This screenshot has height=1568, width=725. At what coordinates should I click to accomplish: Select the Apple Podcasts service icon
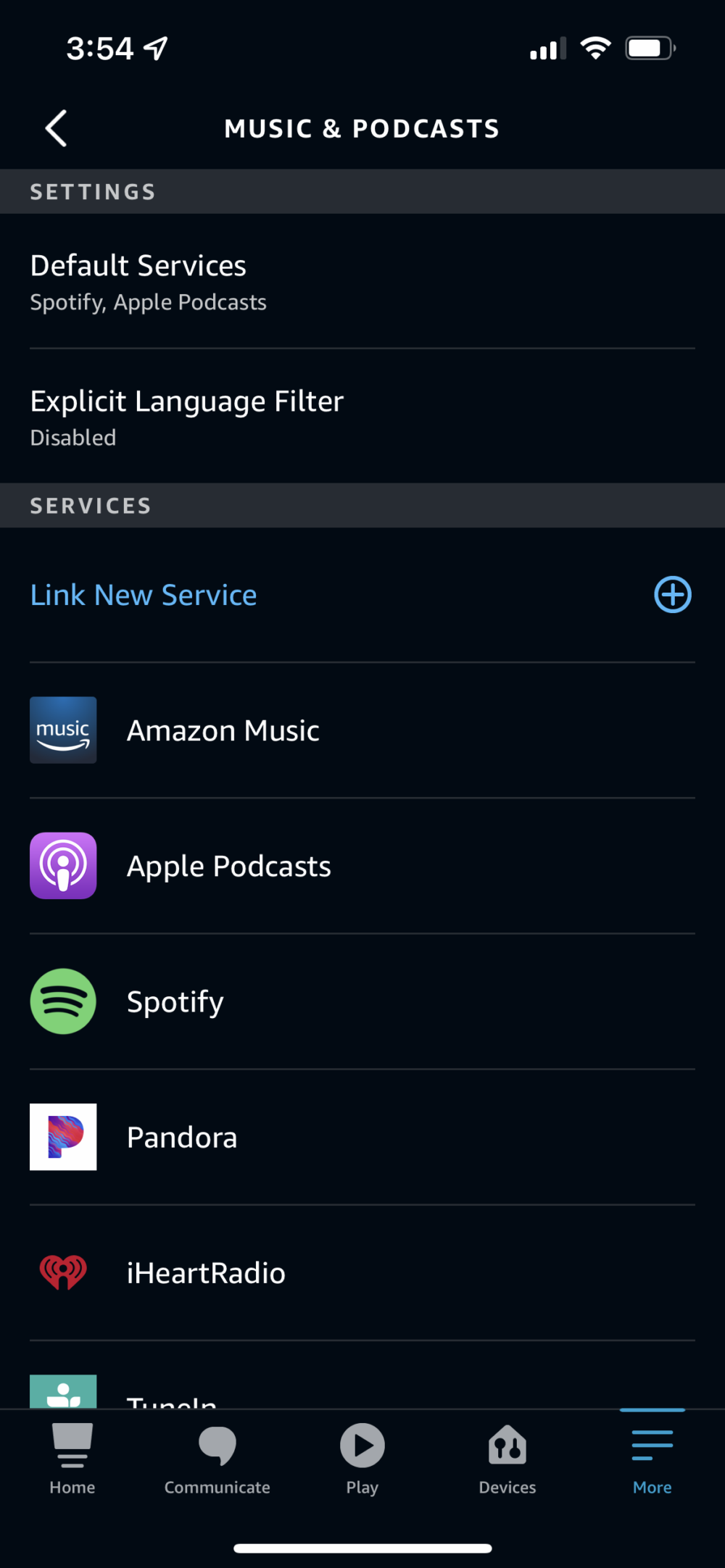tap(63, 865)
